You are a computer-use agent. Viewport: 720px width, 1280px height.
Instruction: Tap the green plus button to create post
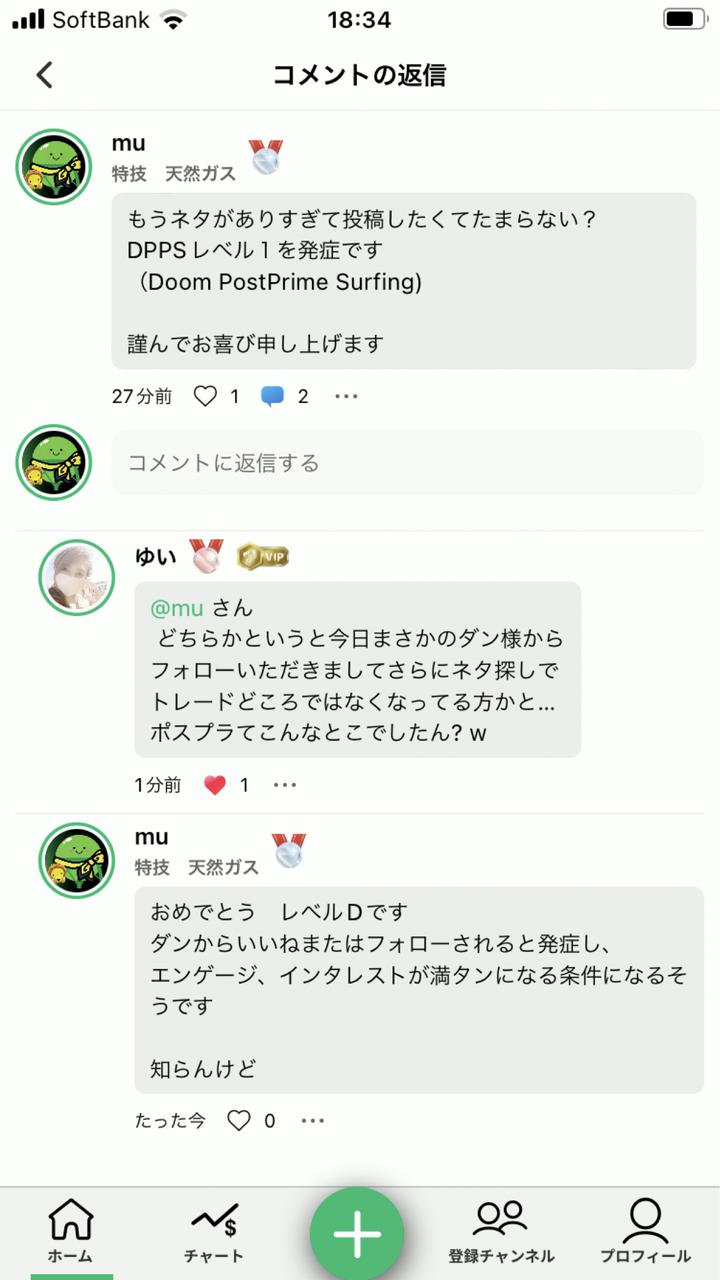click(x=357, y=1232)
